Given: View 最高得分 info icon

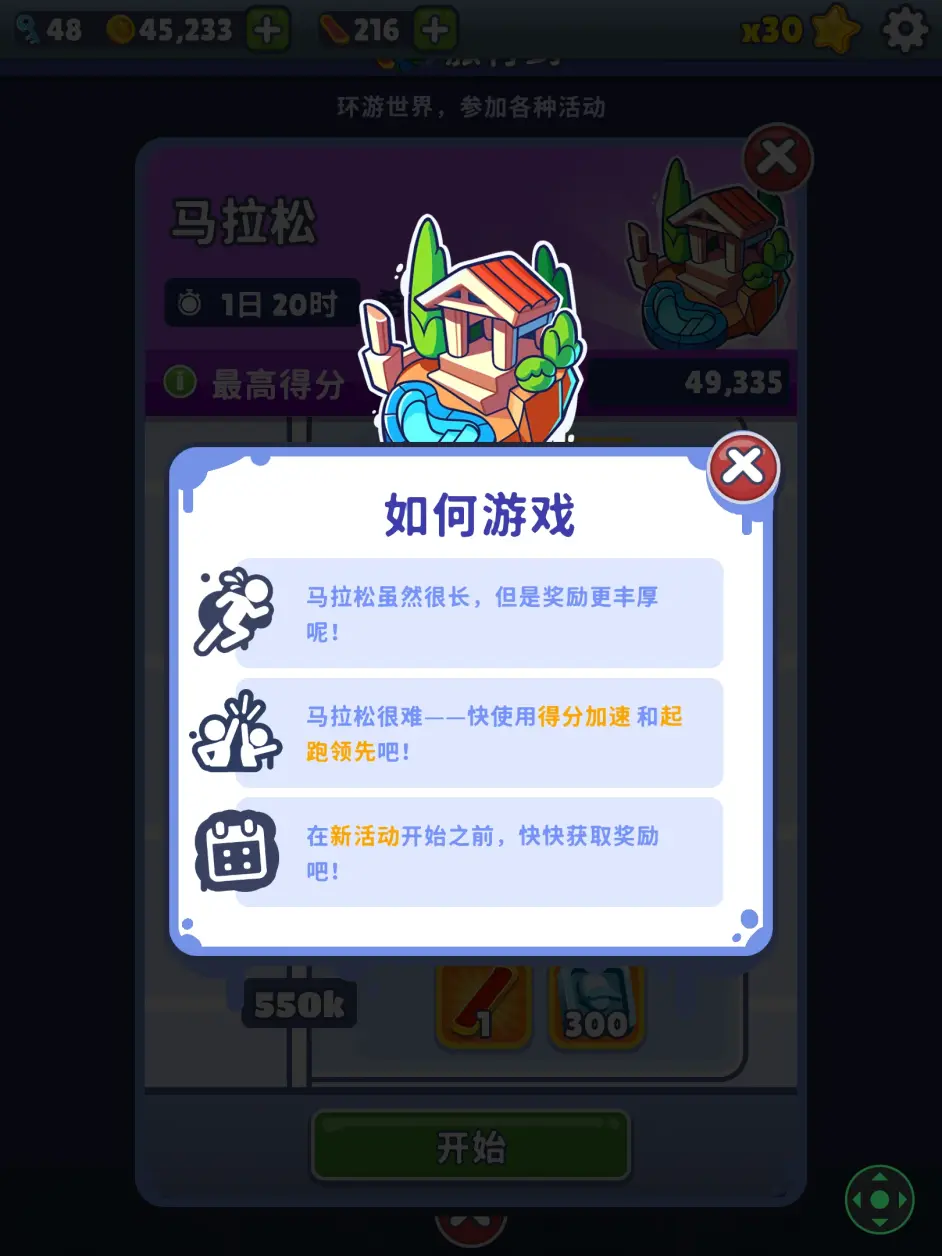Looking at the screenshot, I should (x=180, y=381).
